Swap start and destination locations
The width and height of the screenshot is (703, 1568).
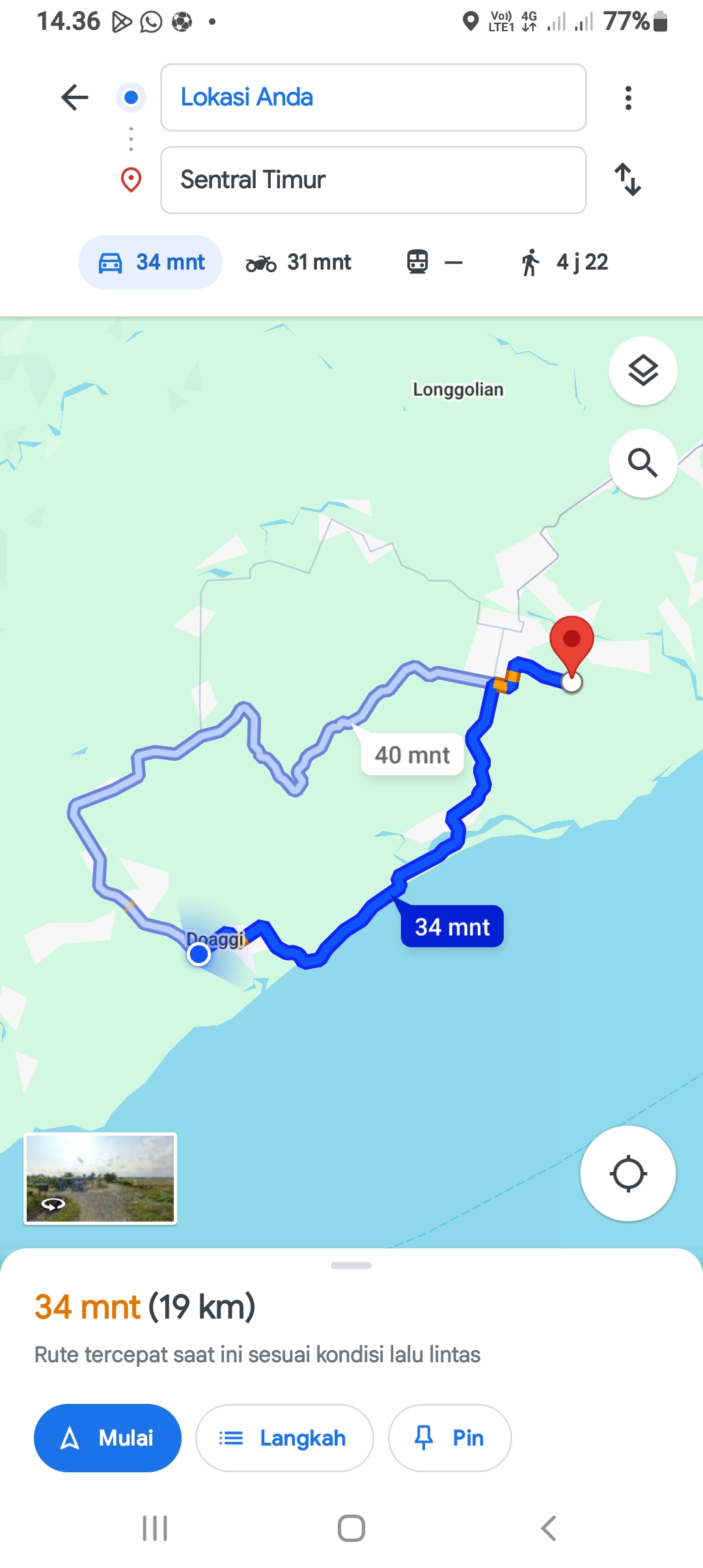click(628, 180)
